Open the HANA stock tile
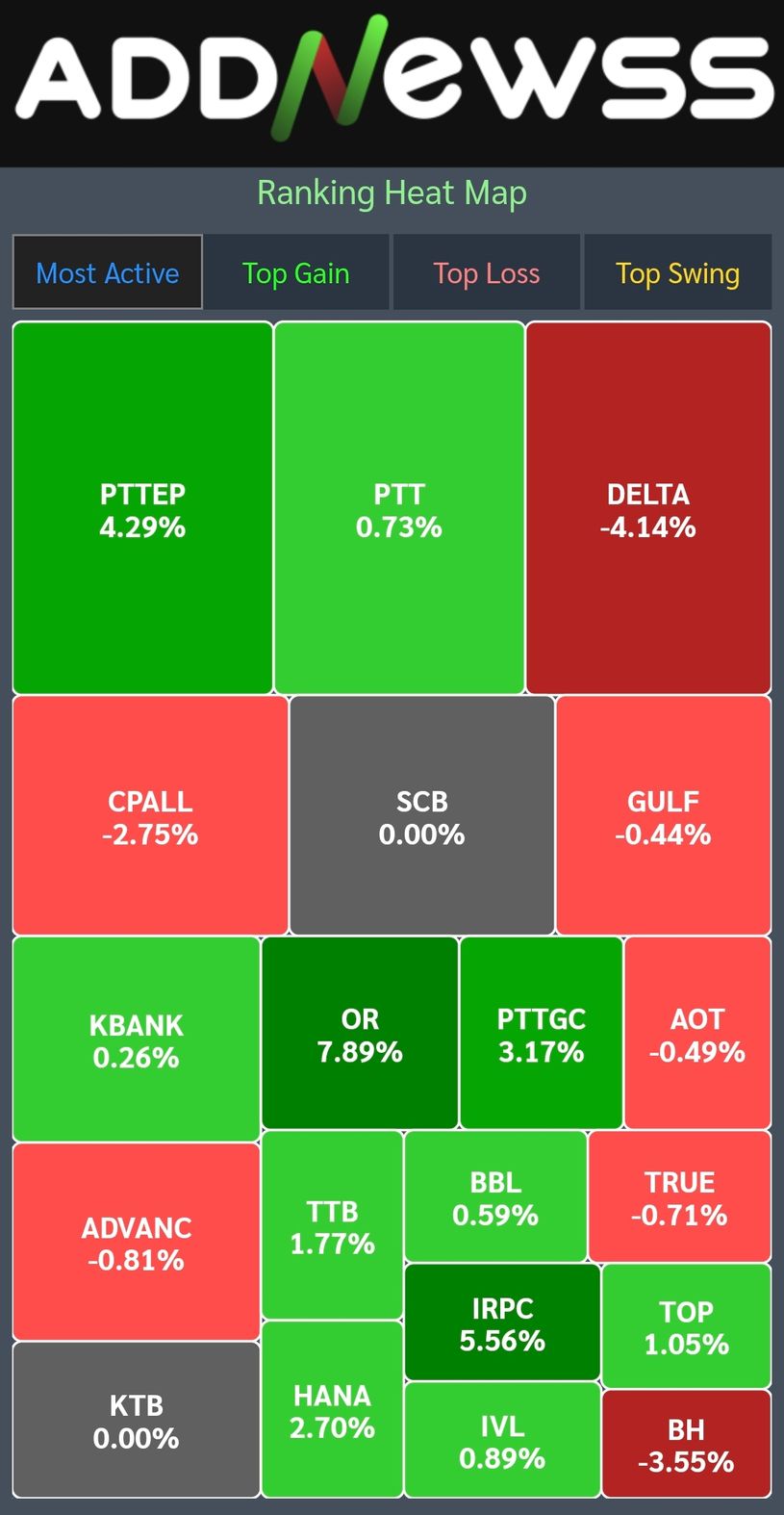 coord(332,1410)
